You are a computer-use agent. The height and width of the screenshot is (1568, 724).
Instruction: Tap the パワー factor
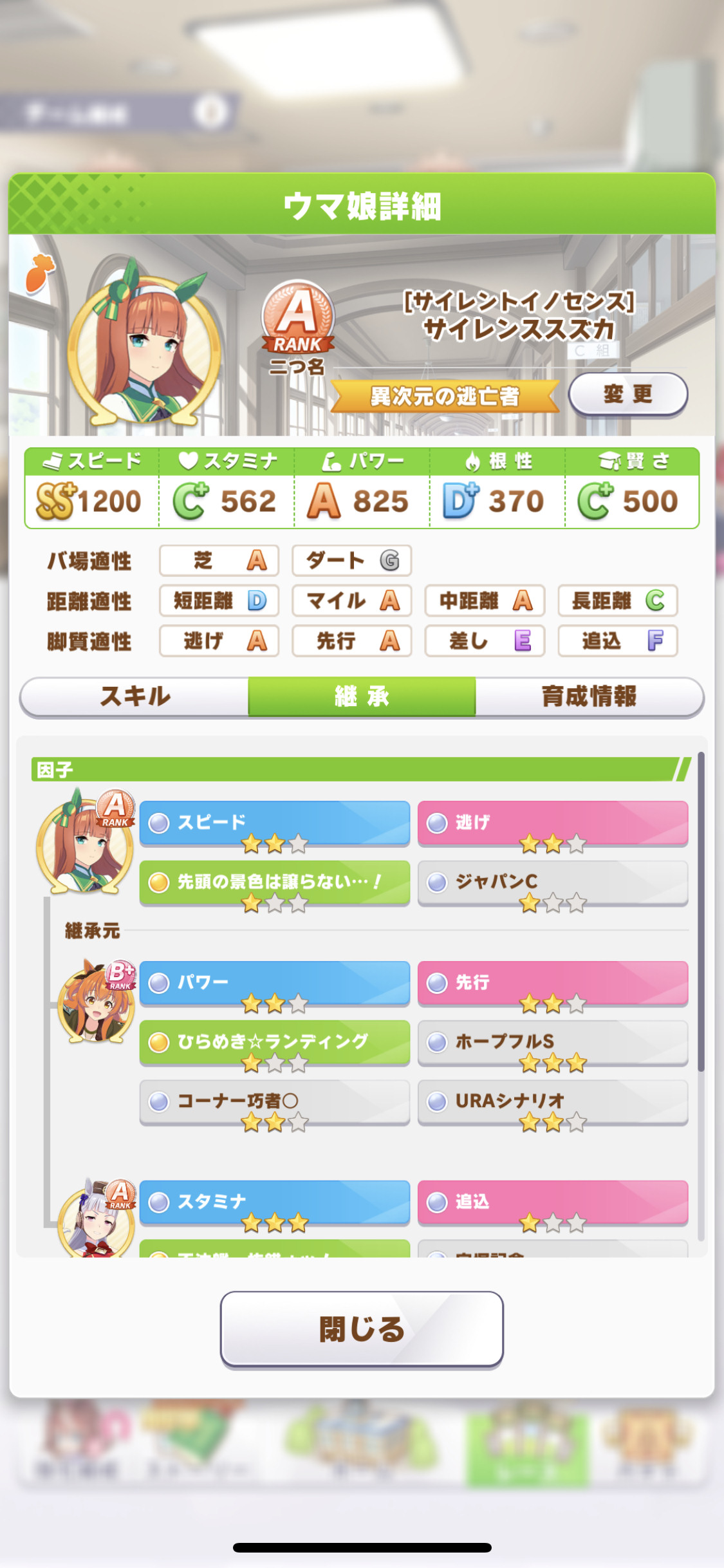coord(275,983)
